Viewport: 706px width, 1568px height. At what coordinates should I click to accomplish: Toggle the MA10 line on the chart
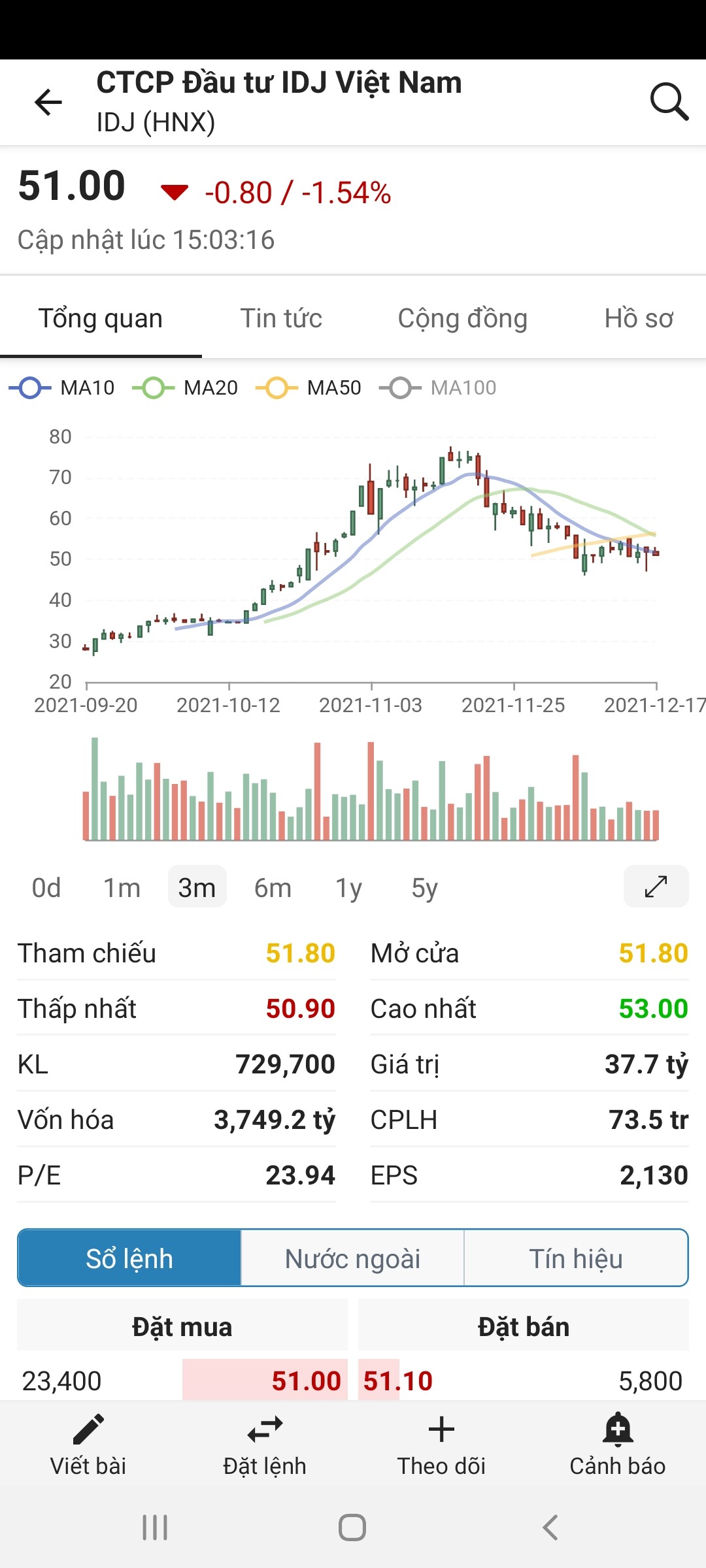tap(62, 388)
